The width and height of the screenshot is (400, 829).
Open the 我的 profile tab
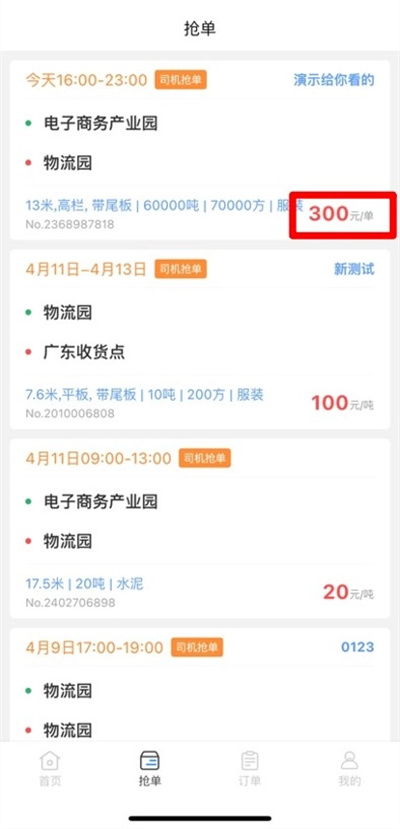click(349, 769)
